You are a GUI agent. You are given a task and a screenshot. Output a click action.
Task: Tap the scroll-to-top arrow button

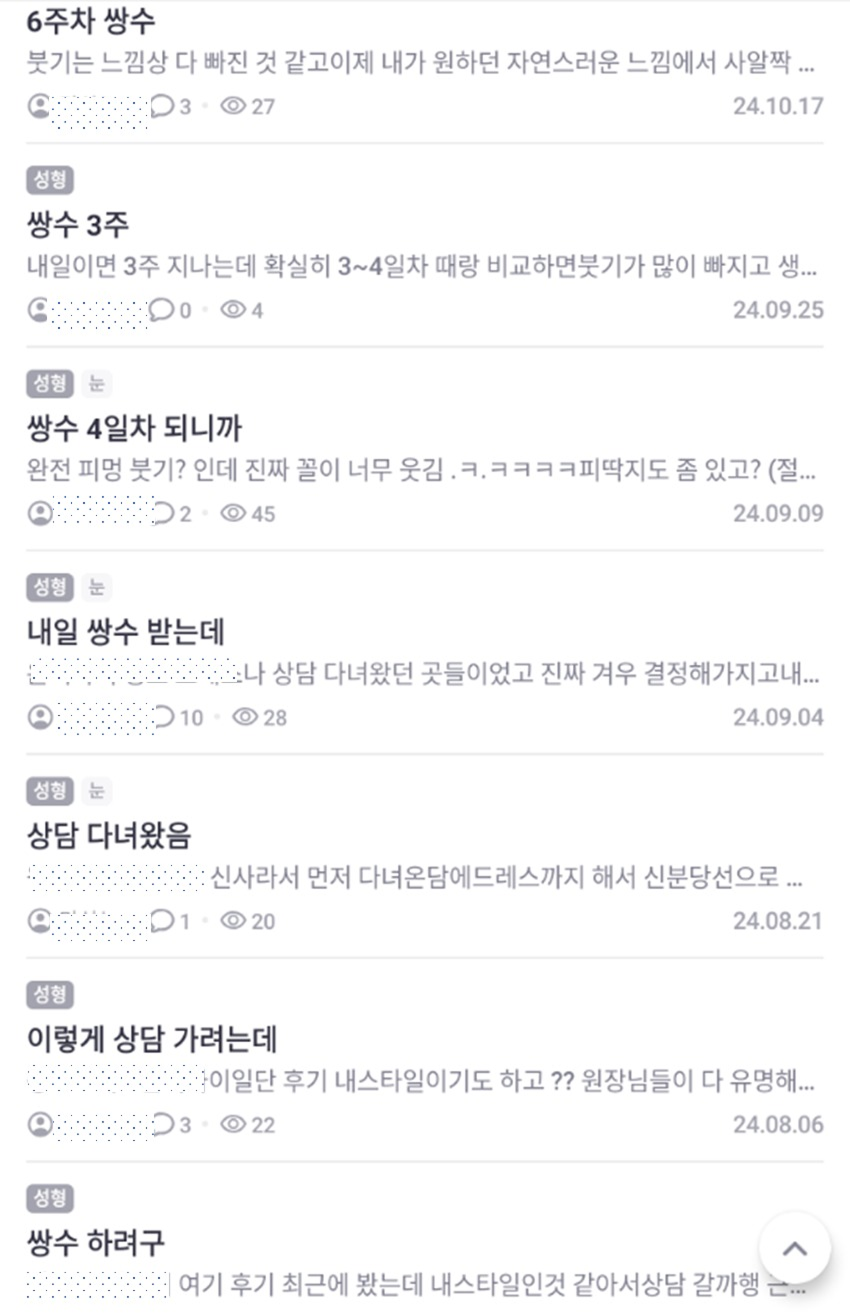click(794, 1248)
